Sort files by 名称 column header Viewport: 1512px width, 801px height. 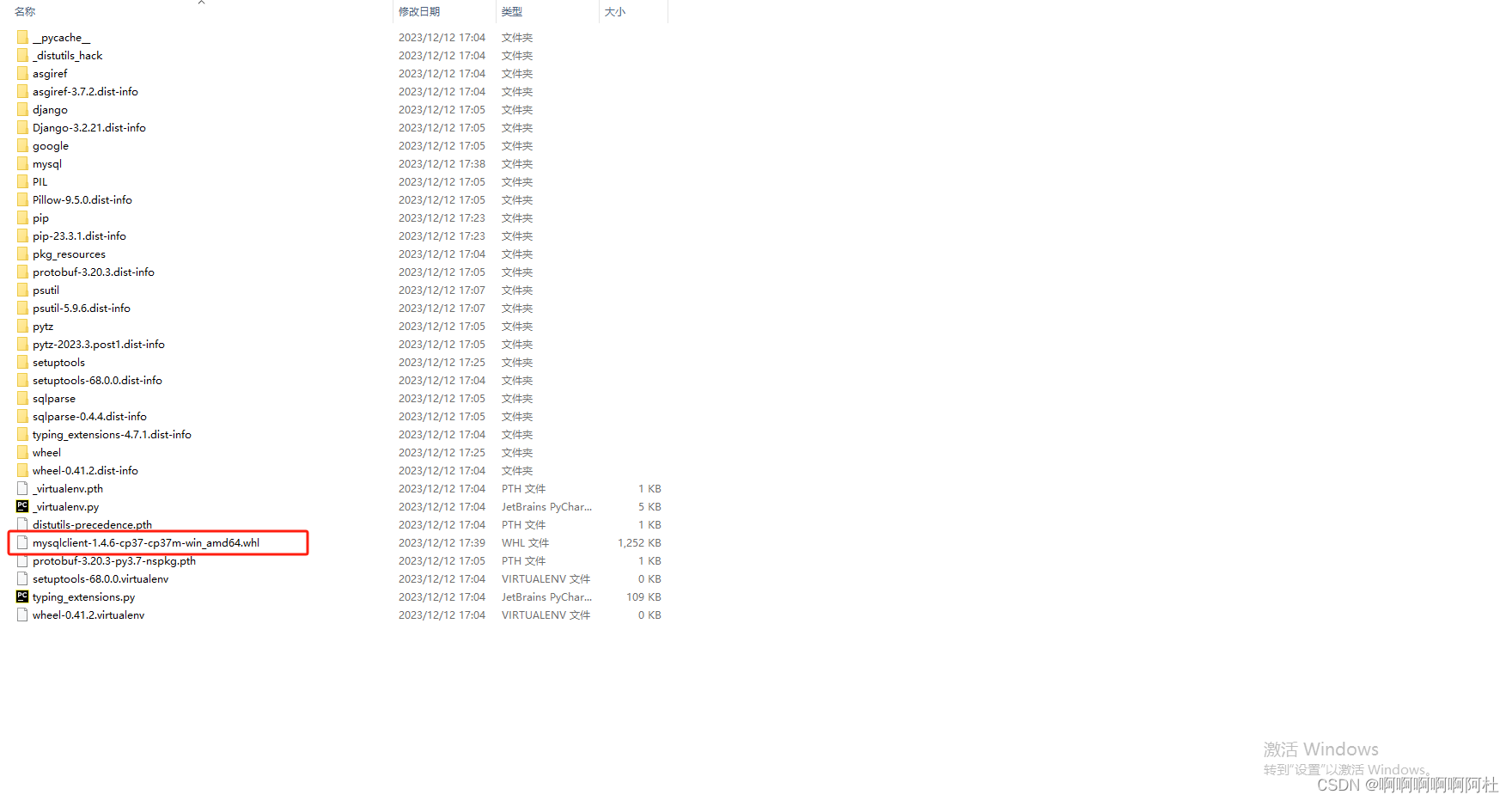(25, 12)
